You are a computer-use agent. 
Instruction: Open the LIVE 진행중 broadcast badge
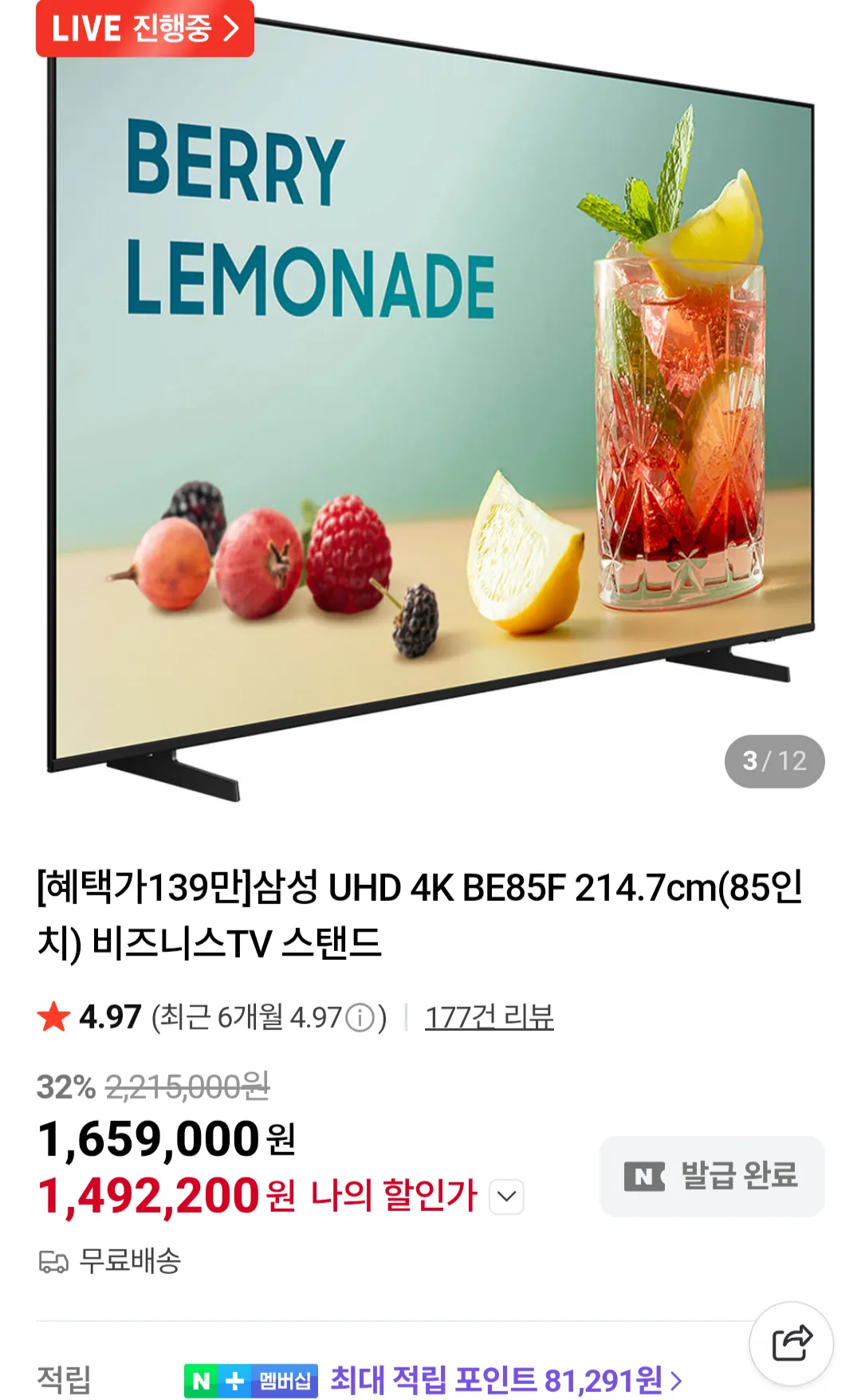coord(145,29)
